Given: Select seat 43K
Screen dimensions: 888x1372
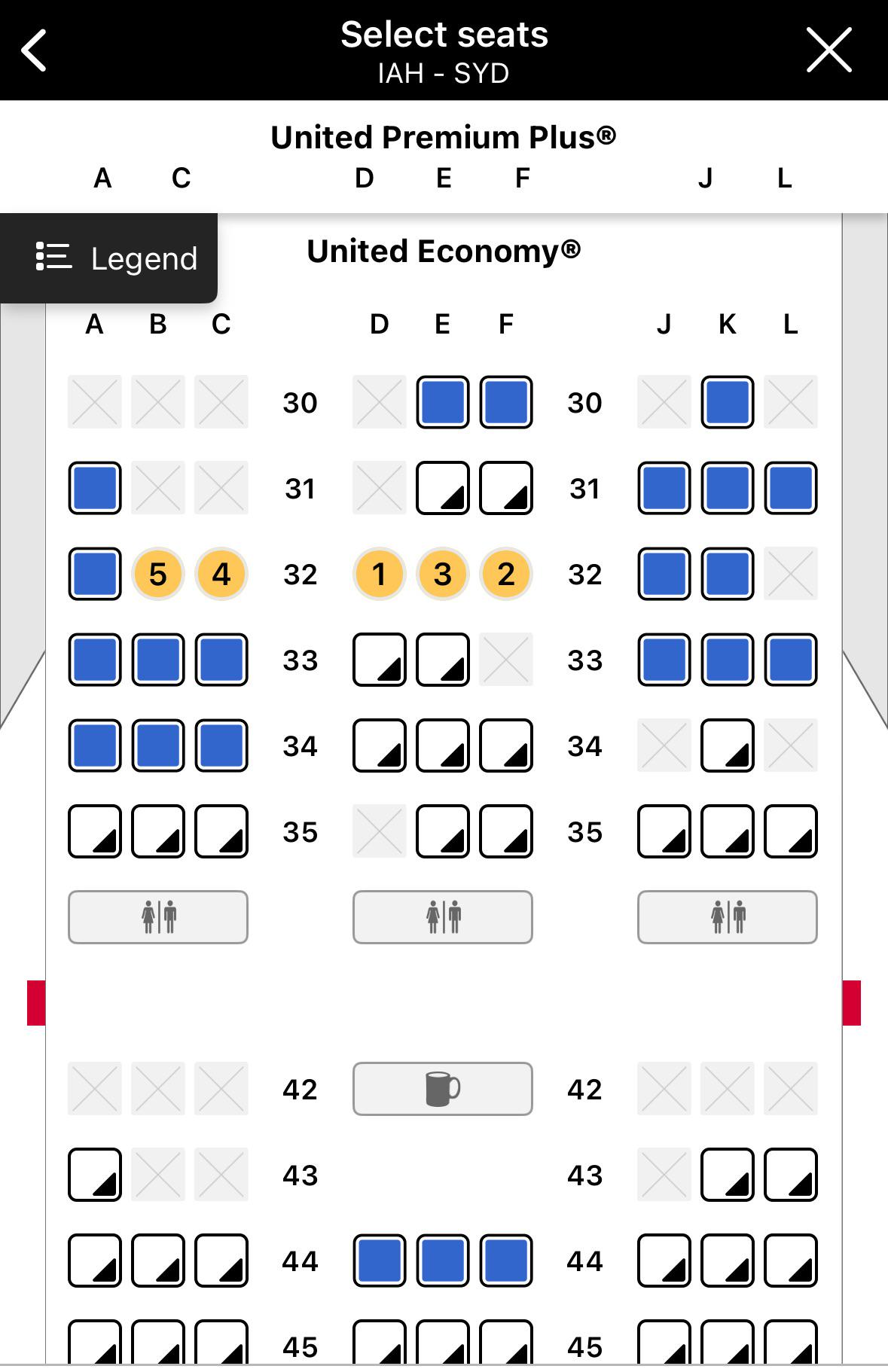Looking at the screenshot, I should (727, 1175).
